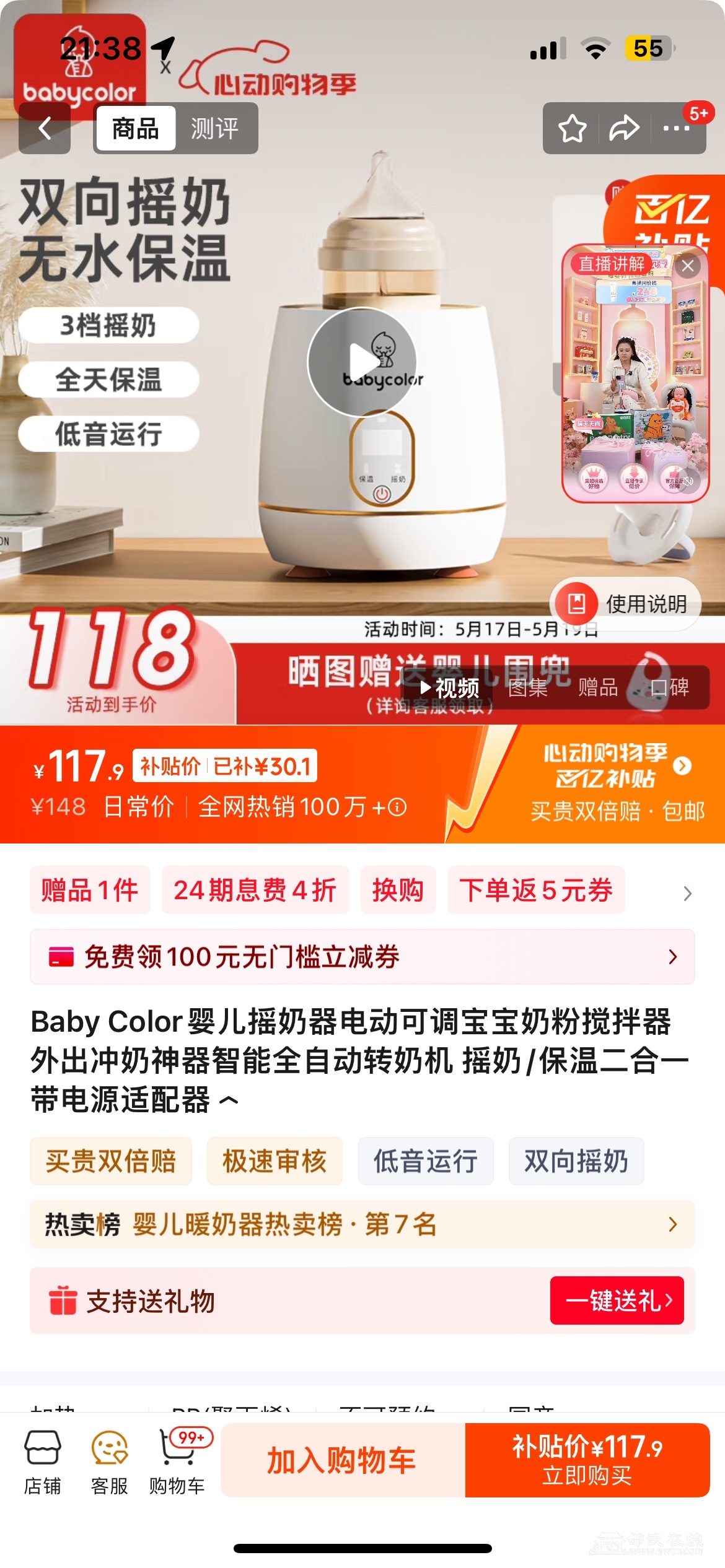Go back to the previous page

click(45, 129)
